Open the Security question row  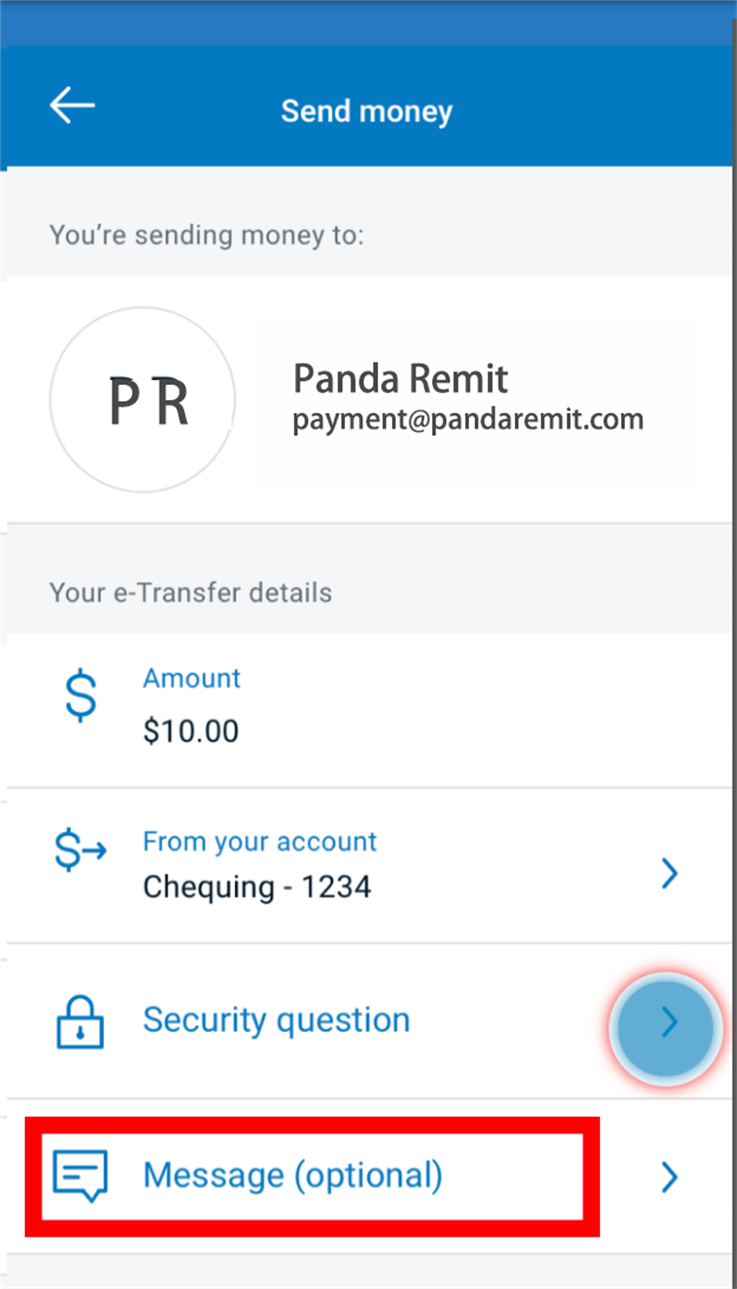coord(368,1021)
